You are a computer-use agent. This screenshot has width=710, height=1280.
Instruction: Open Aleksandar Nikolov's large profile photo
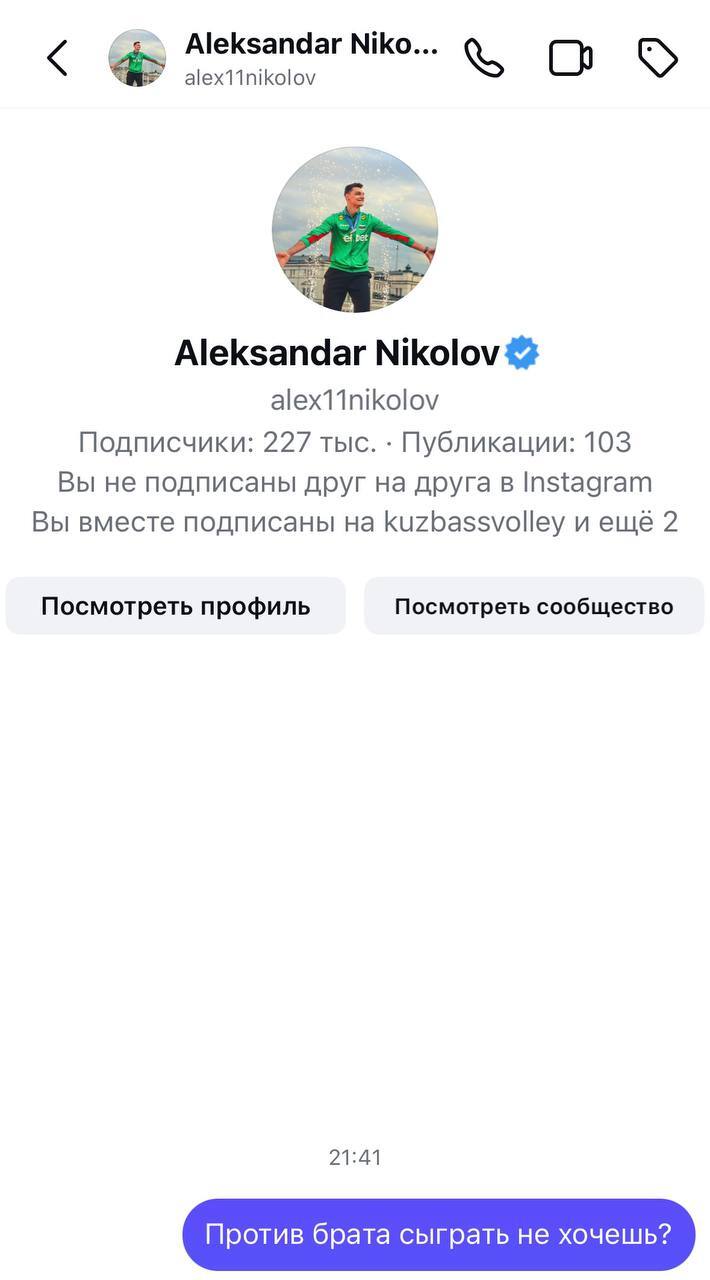(x=355, y=230)
